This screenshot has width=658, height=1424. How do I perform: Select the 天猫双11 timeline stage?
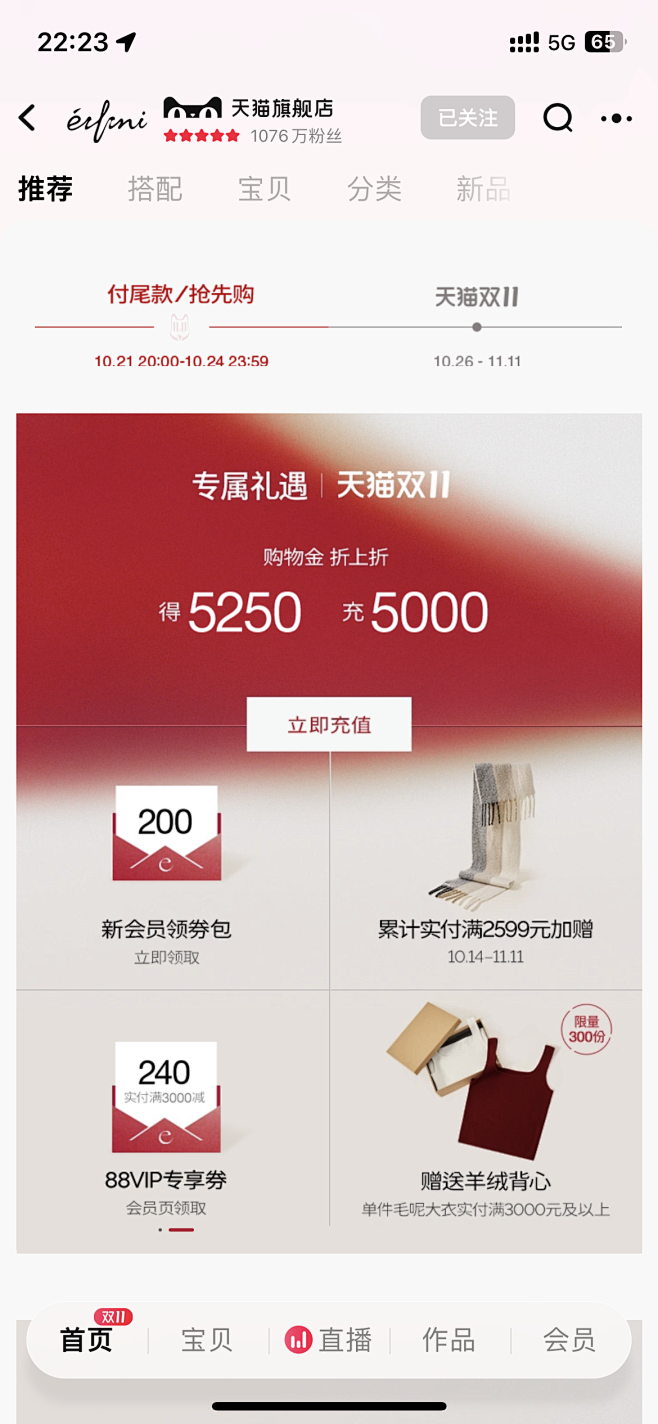(477, 297)
